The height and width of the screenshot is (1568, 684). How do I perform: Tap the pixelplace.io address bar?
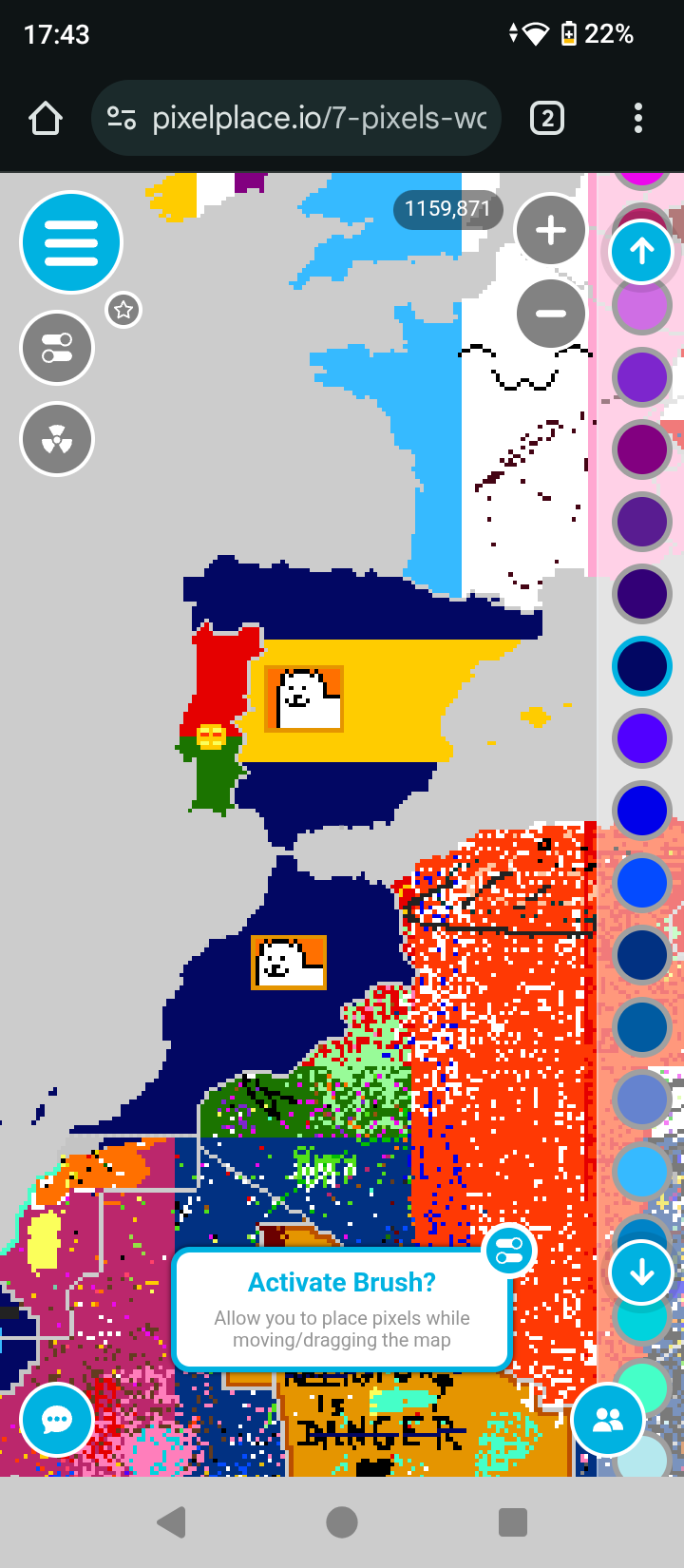pos(295,118)
